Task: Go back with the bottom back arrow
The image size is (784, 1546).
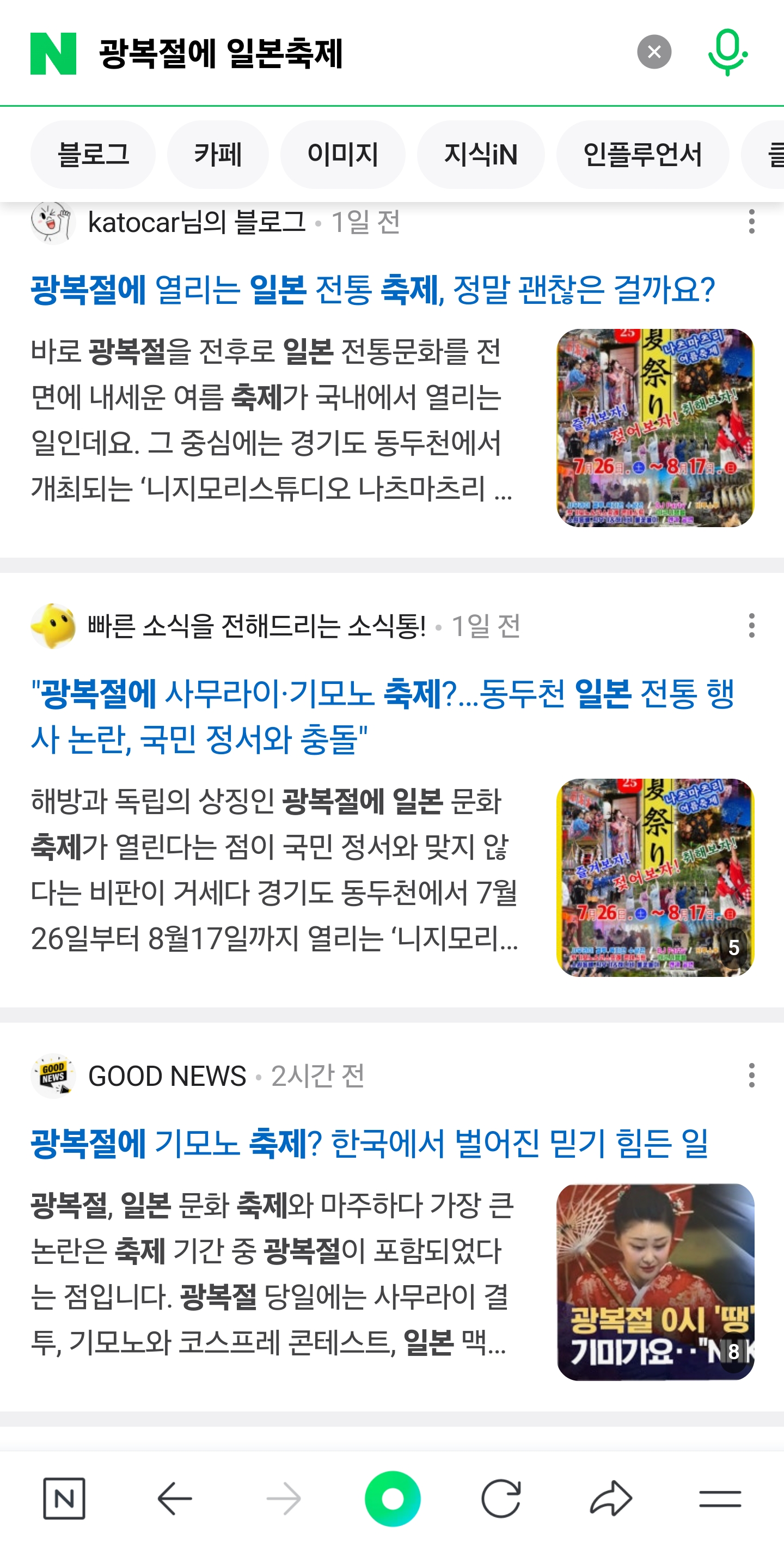Action: tap(174, 1499)
